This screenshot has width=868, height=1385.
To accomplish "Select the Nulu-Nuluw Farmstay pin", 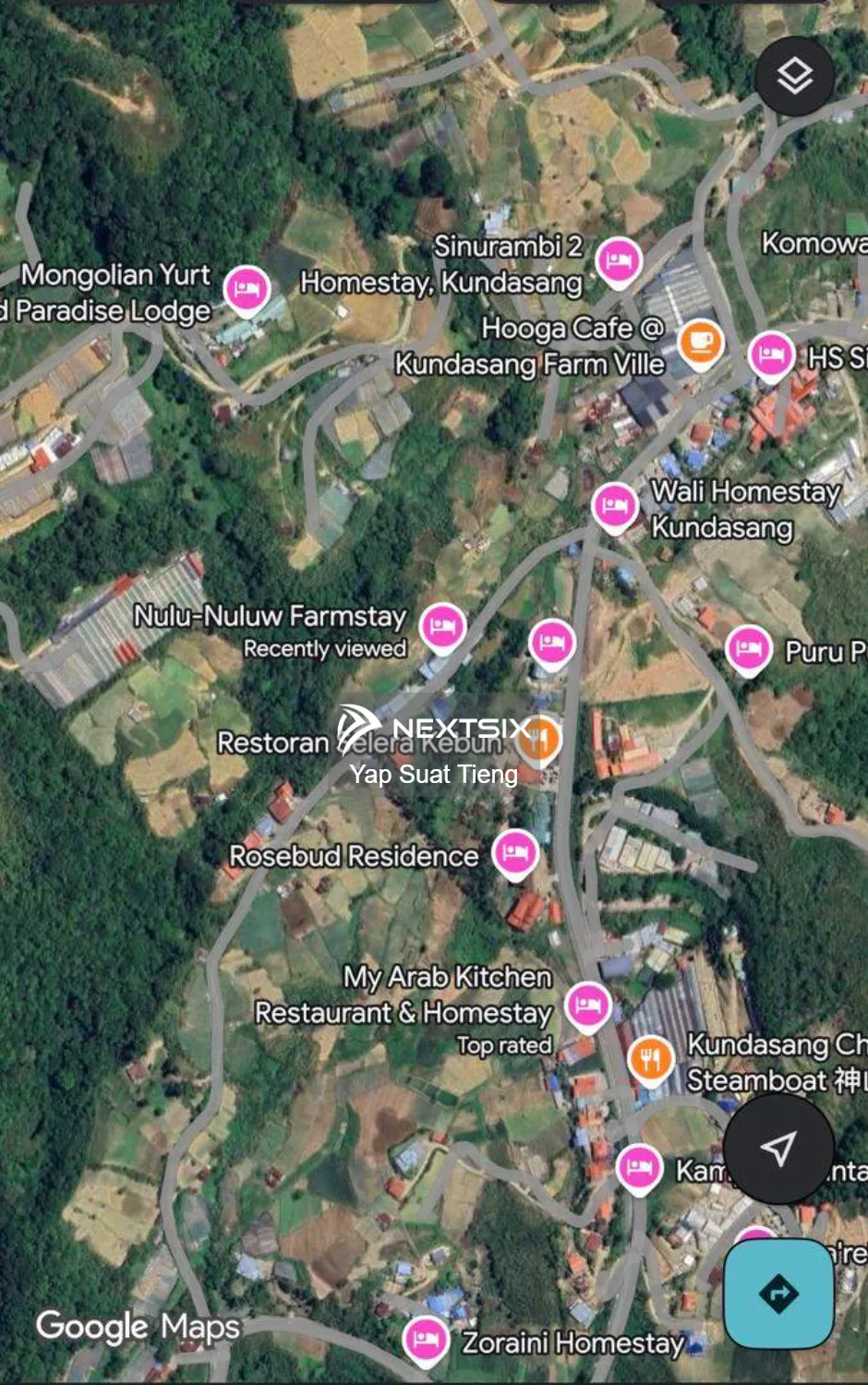I will tap(442, 627).
